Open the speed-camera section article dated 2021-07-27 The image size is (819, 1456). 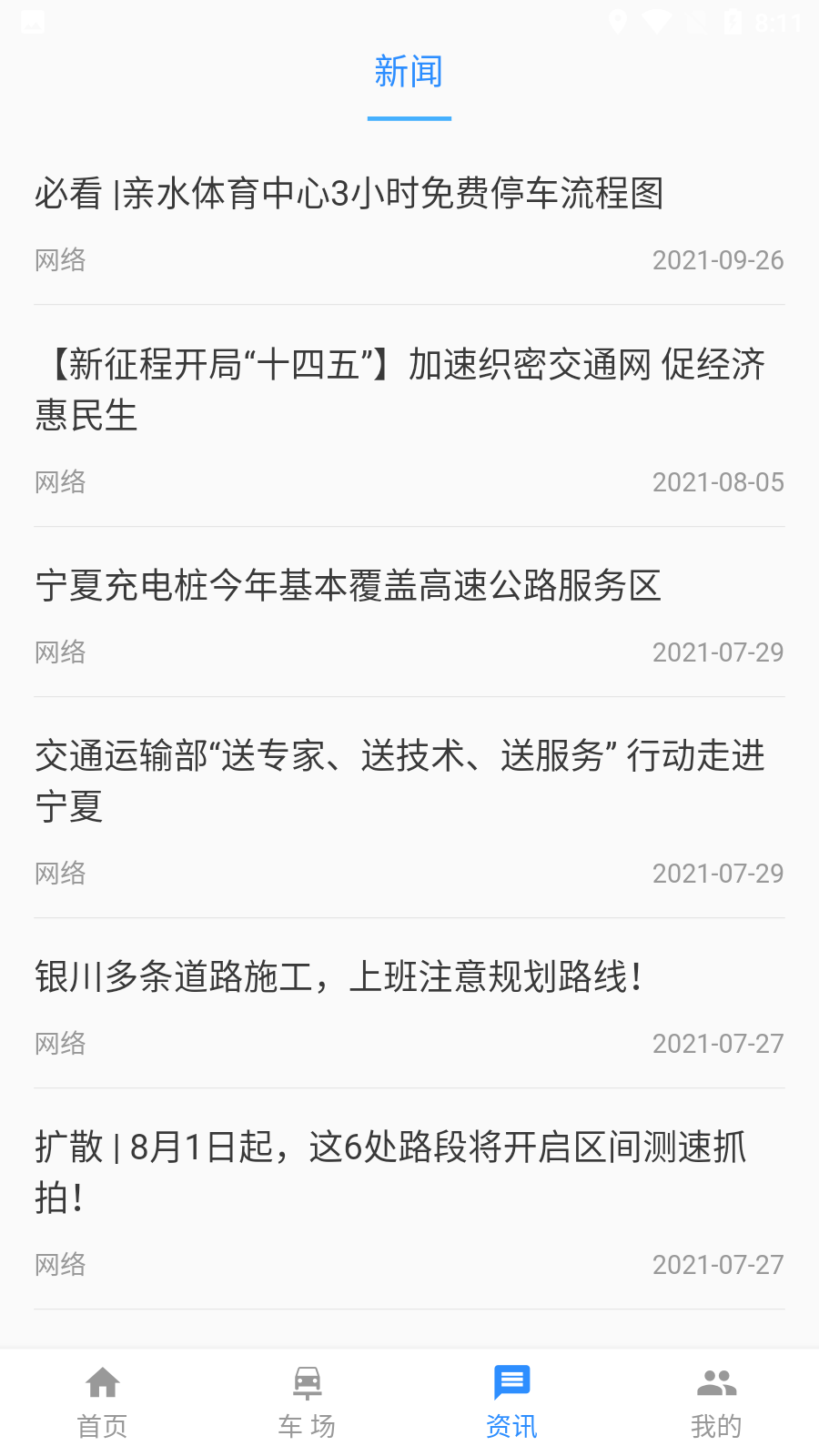(x=391, y=1170)
